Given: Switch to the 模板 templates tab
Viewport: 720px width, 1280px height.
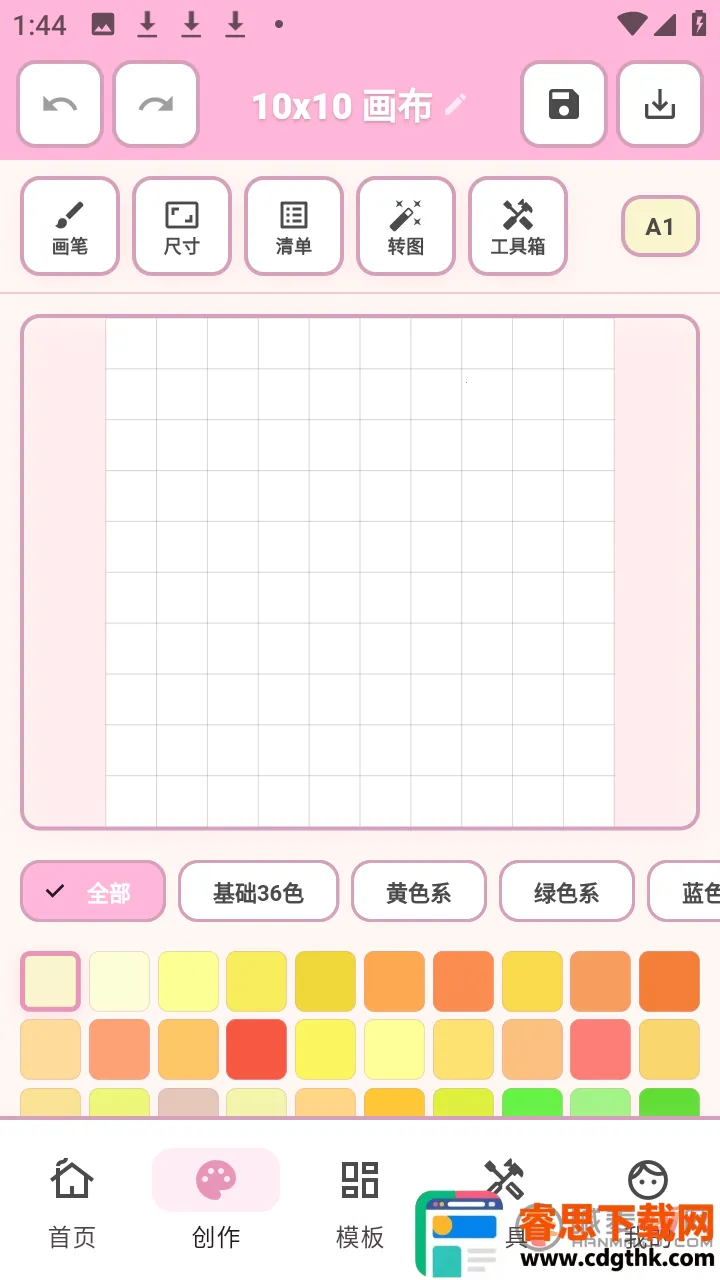Looking at the screenshot, I should (360, 1202).
